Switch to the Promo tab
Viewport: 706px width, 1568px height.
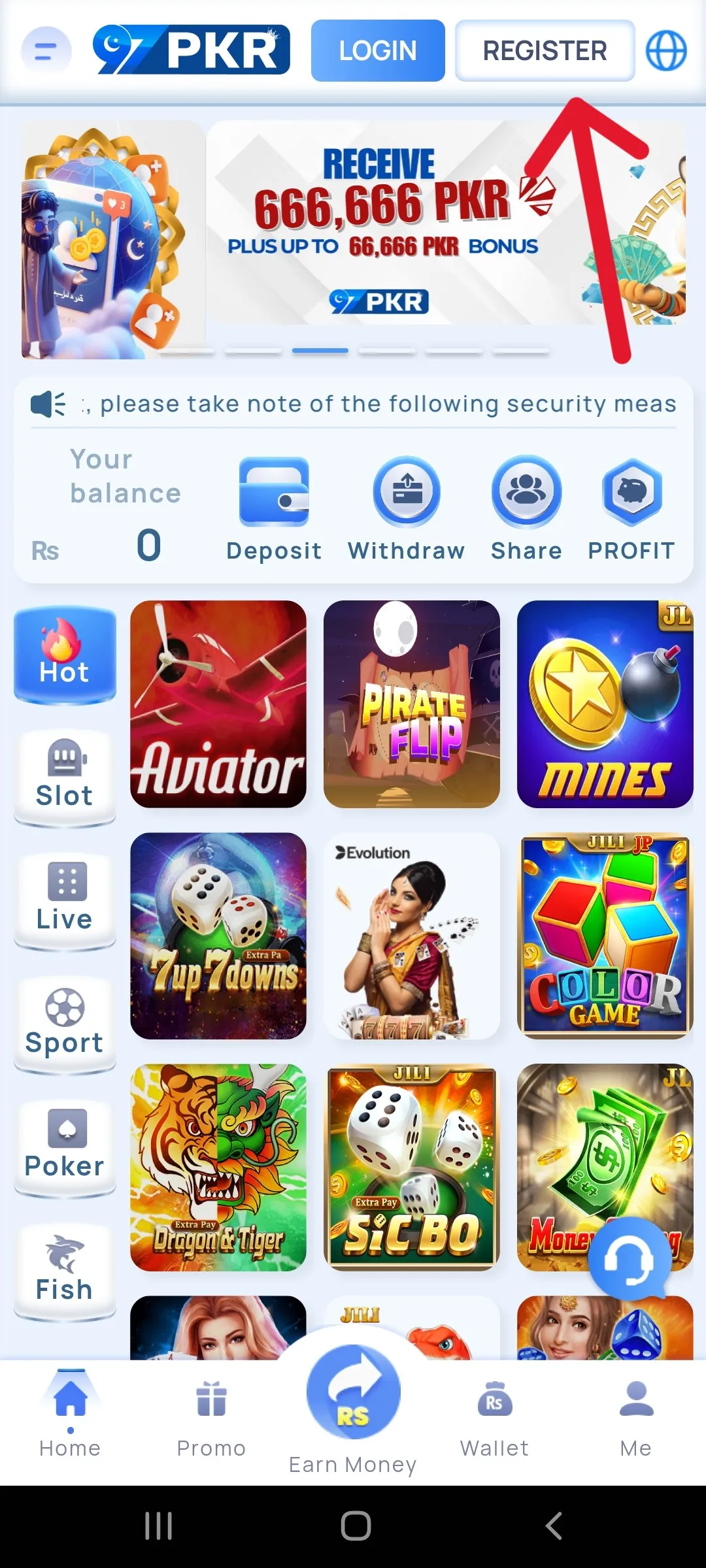(211, 1418)
